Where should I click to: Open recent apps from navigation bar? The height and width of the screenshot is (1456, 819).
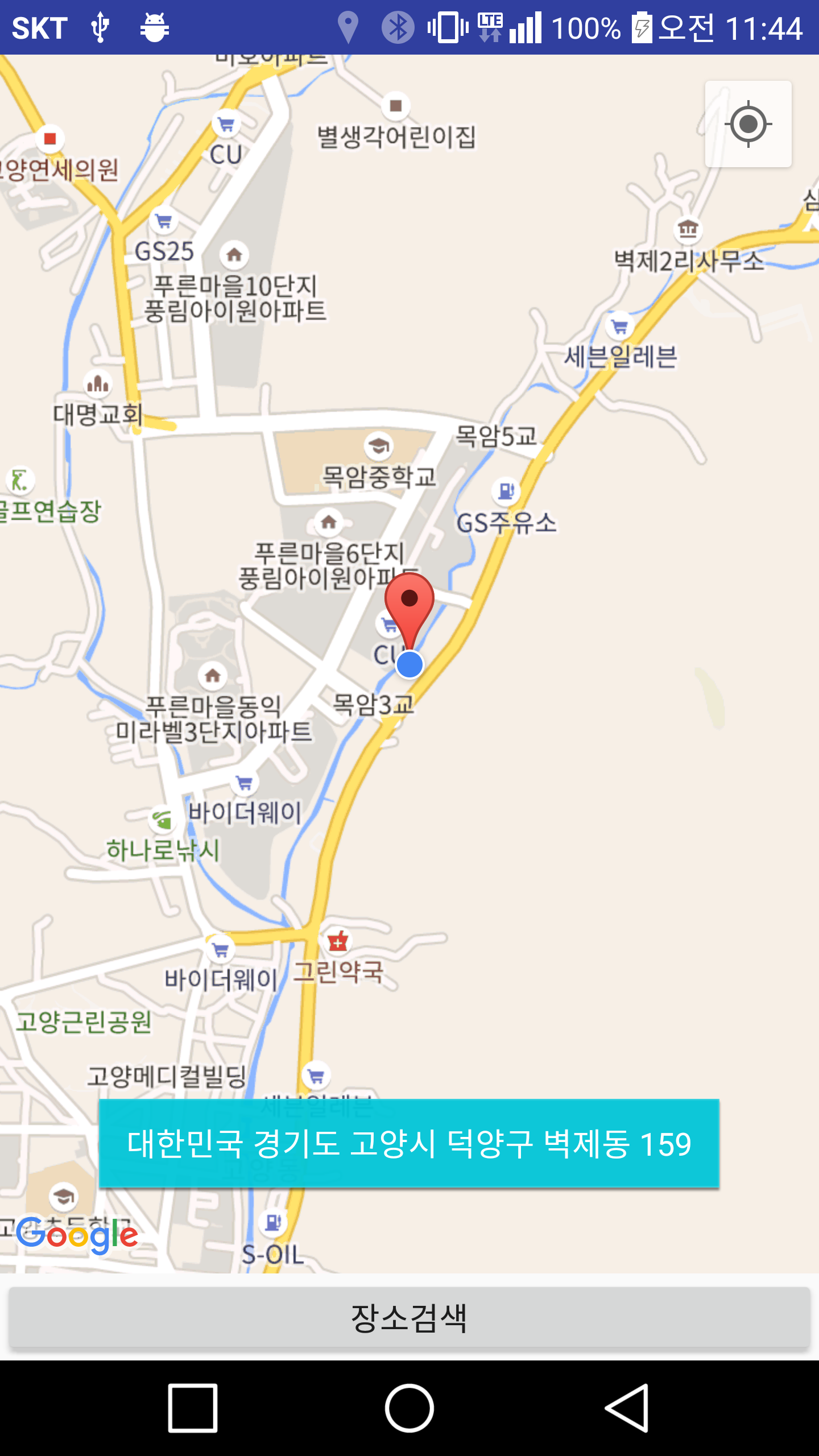pyautogui.click(x=193, y=1408)
